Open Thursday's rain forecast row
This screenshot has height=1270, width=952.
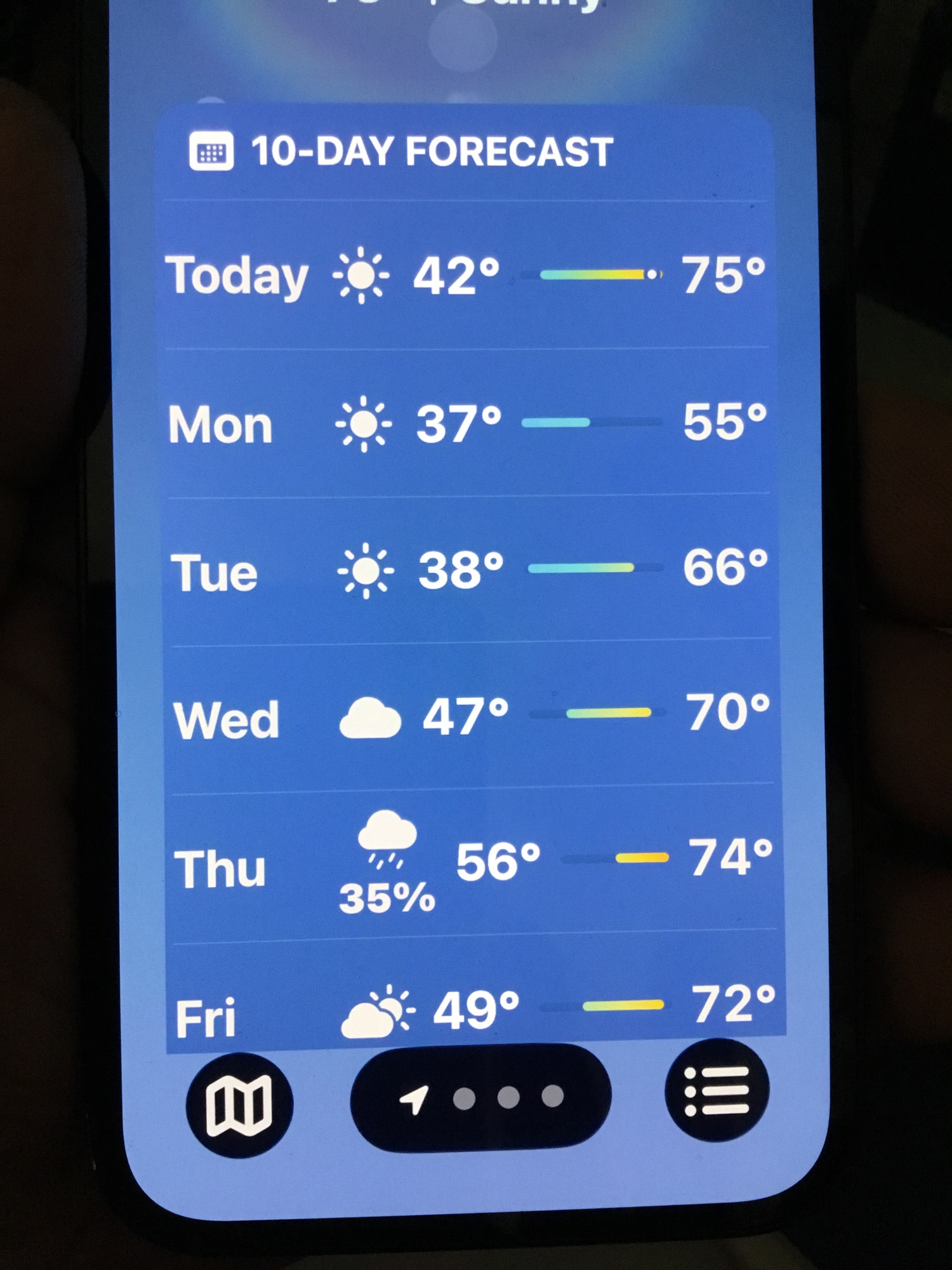pyautogui.click(x=473, y=864)
